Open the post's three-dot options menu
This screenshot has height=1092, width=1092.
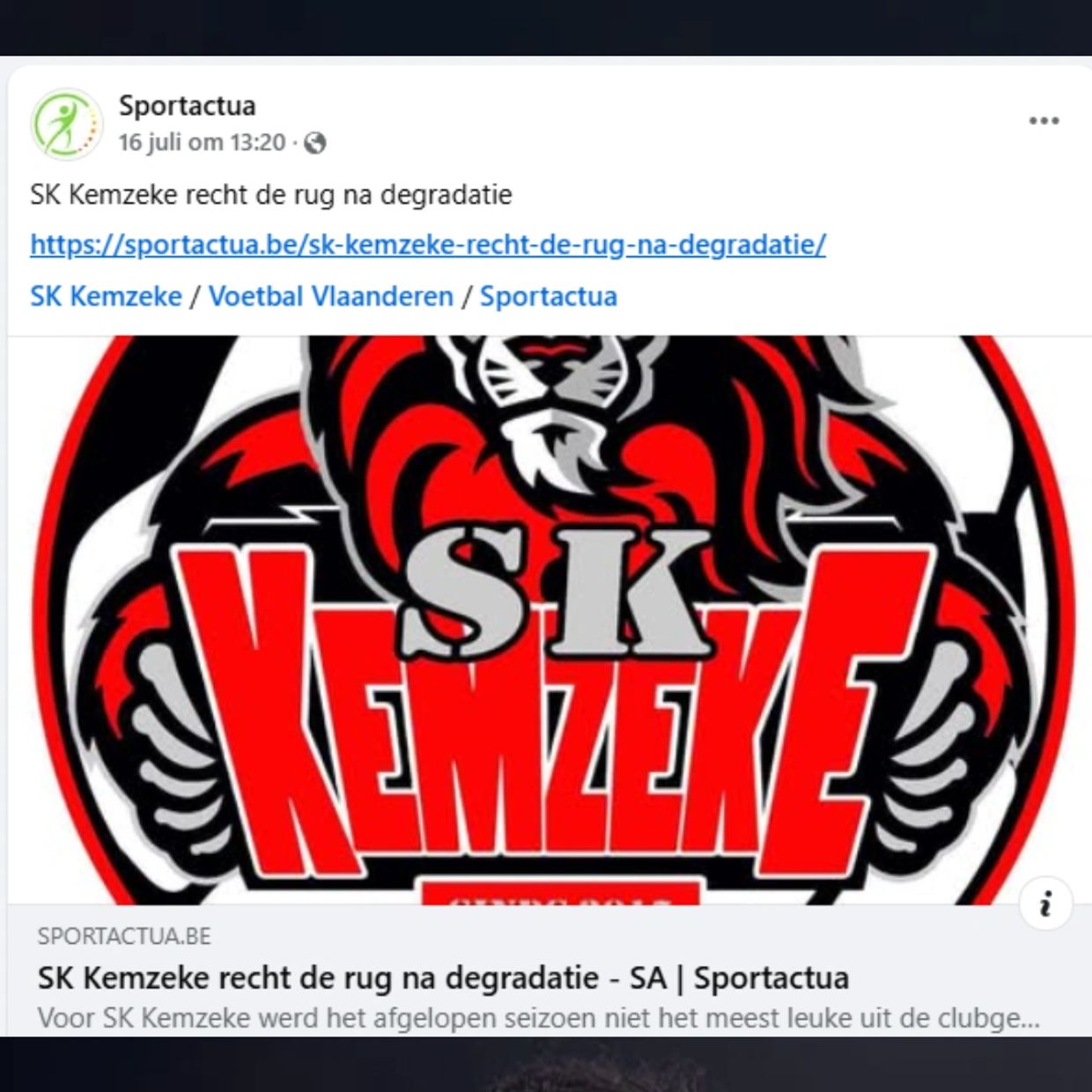click(x=1044, y=121)
